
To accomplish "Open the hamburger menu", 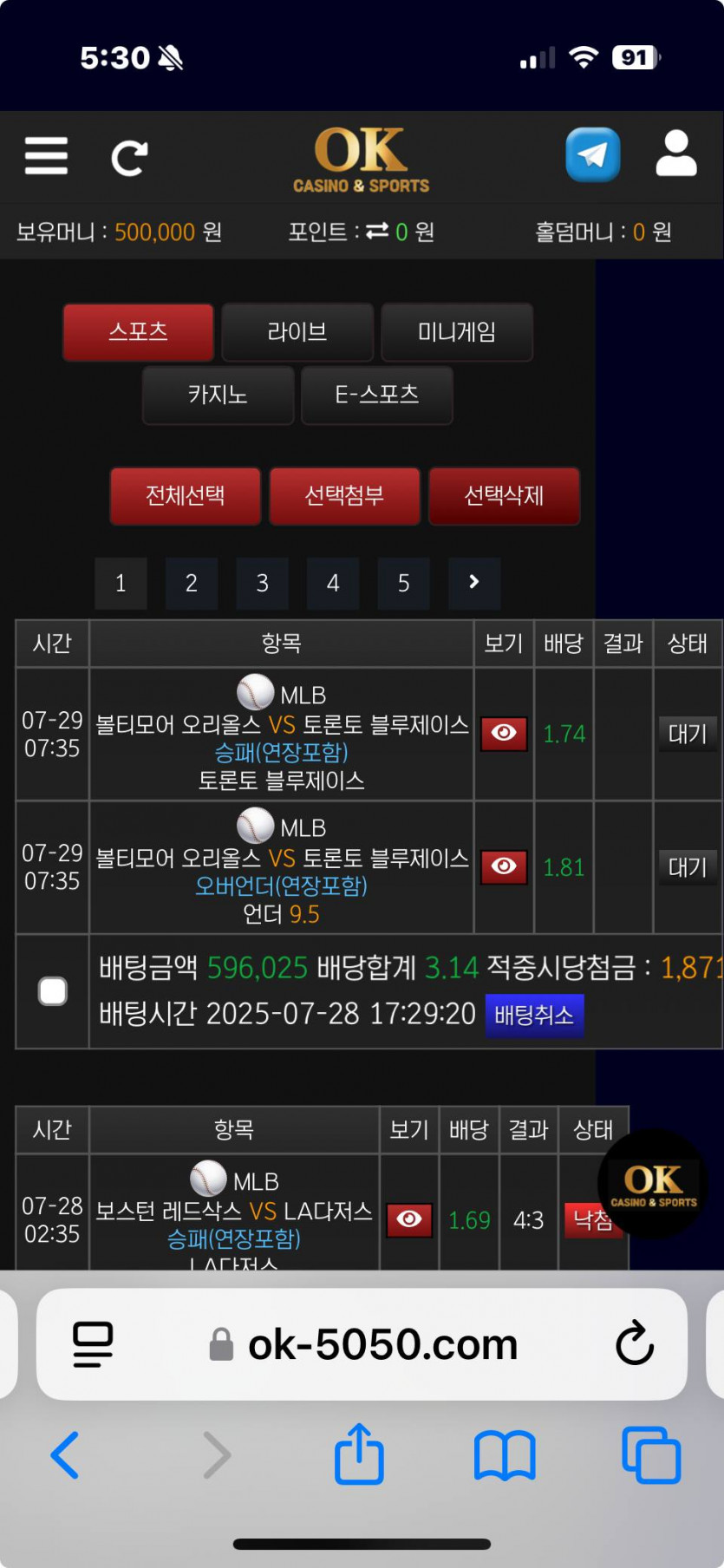I will [x=46, y=156].
